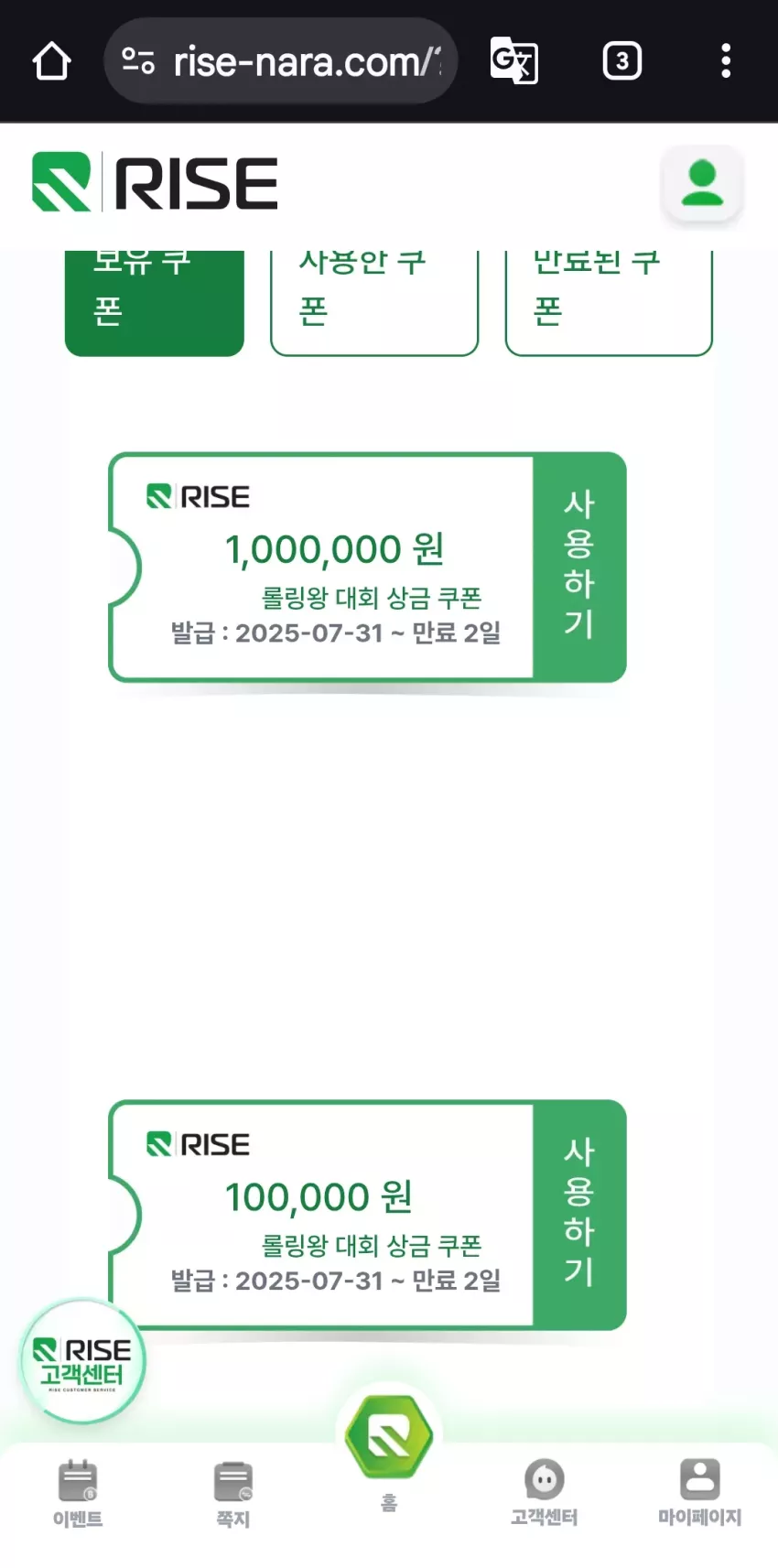The width and height of the screenshot is (778, 1568).
Task: Use the 100,000 원 coupon with 사용하기
Action: 579,1214
